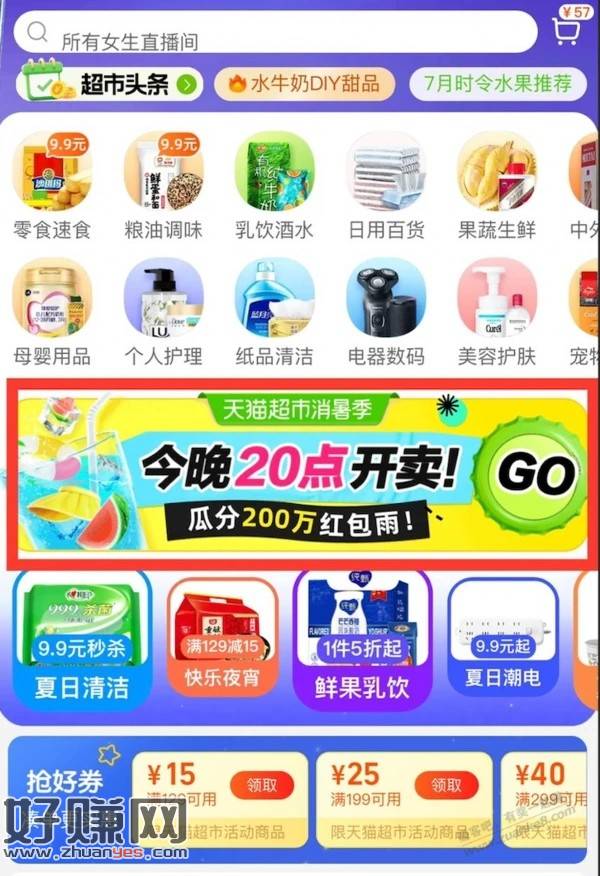Open 个人护理 category

[x=163, y=312]
